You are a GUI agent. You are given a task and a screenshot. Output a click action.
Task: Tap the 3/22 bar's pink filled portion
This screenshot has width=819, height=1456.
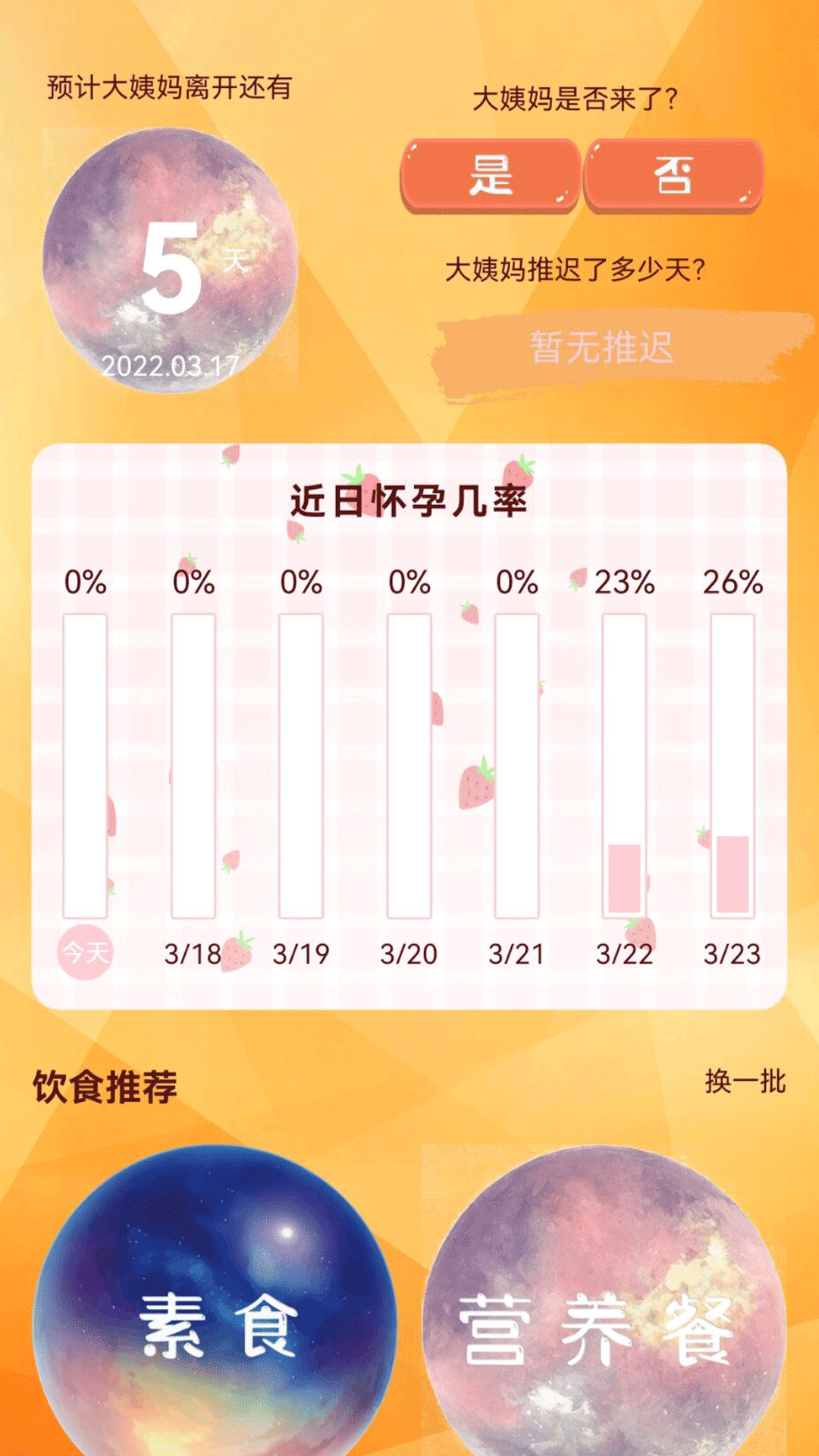pyautogui.click(x=625, y=880)
